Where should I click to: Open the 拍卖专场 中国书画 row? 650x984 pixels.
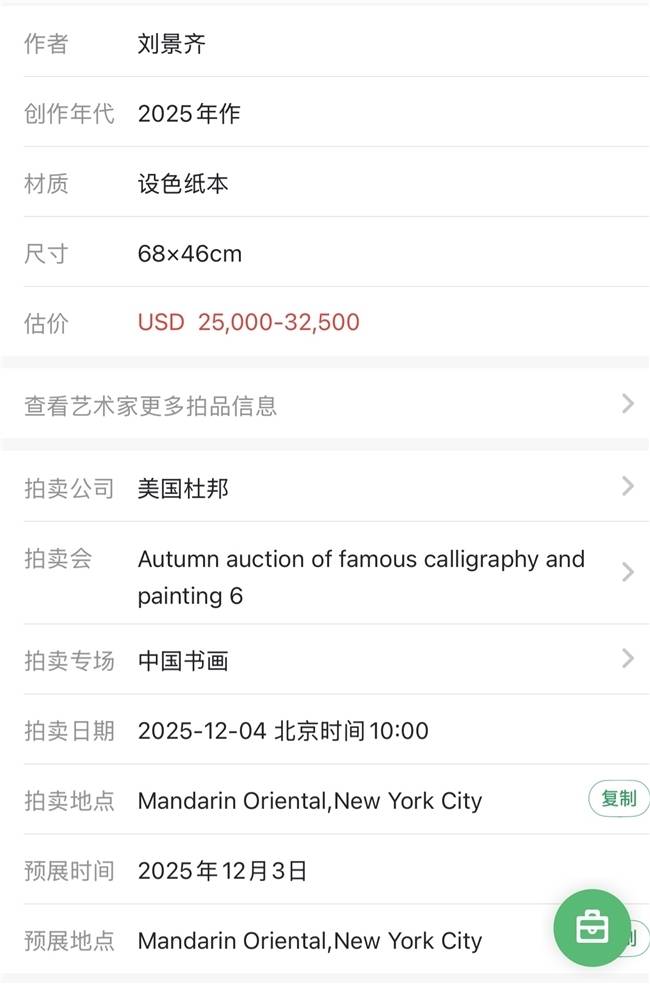tap(325, 660)
